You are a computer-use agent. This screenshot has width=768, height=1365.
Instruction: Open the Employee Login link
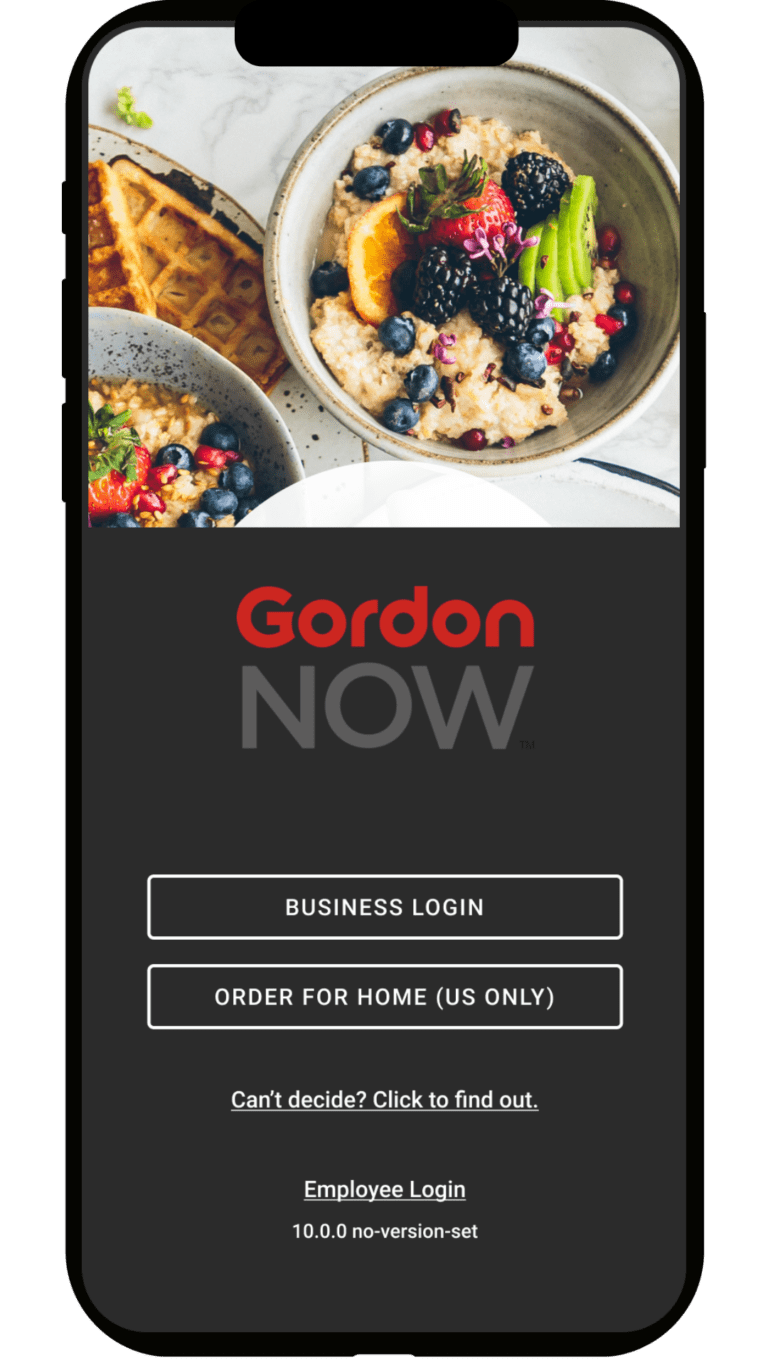(384, 1190)
